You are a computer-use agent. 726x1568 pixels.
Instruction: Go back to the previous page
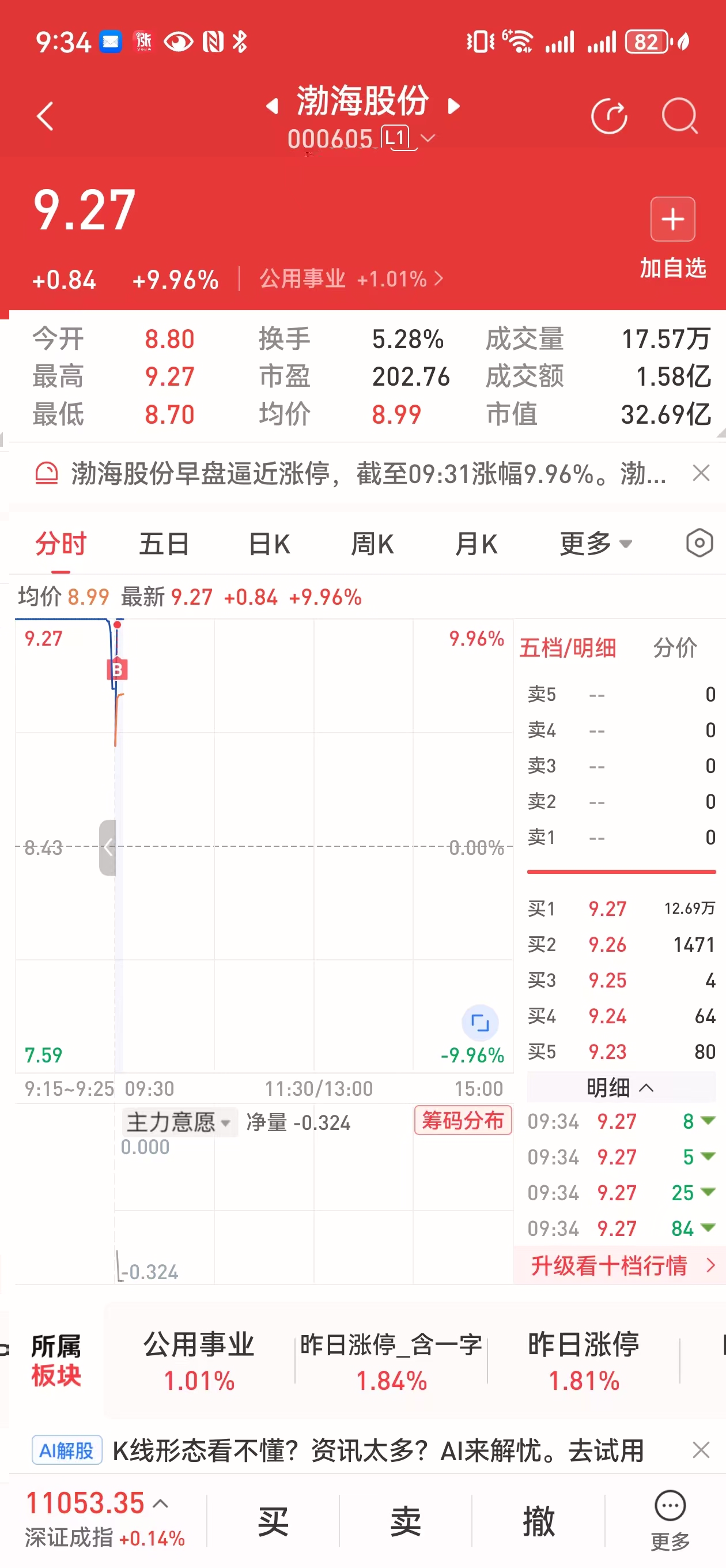point(46,116)
